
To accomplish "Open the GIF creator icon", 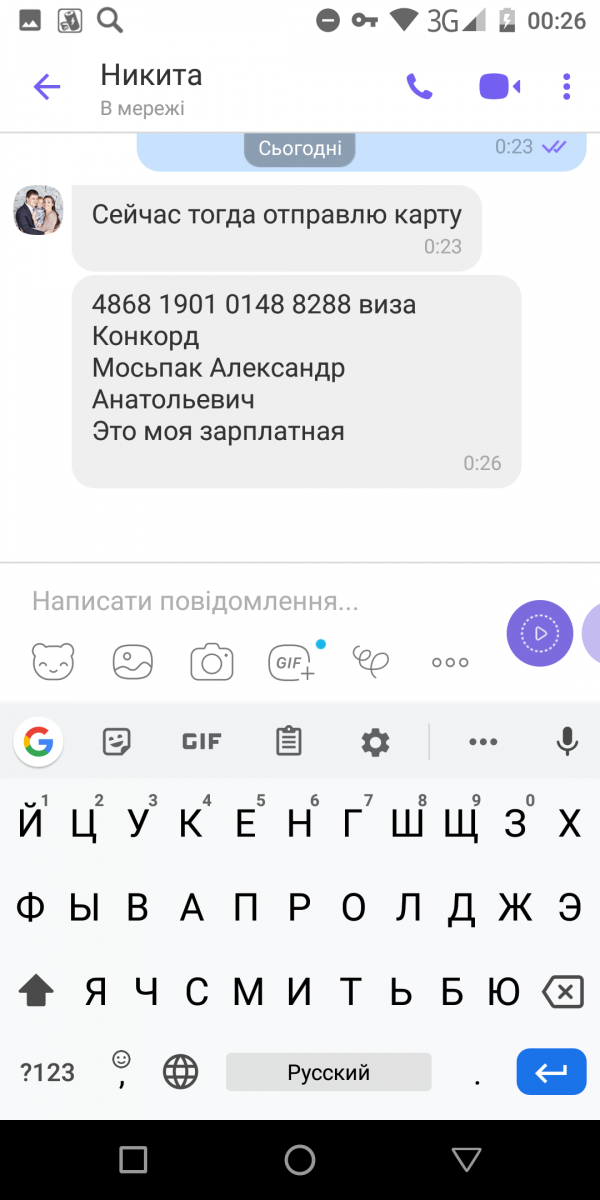I will (x=292, y=661).
